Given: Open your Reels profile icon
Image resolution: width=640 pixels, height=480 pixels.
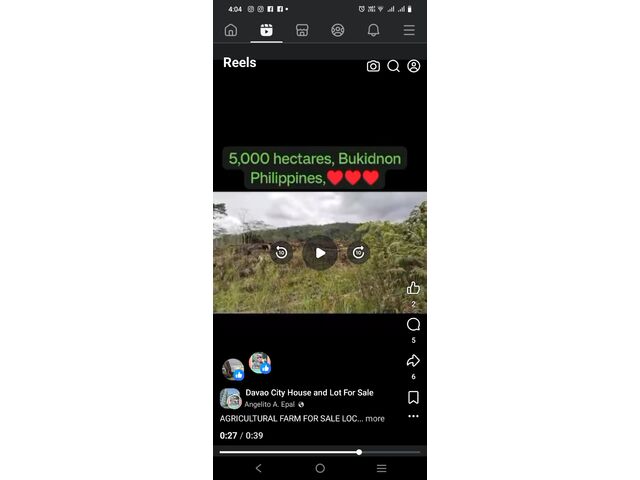Looking at the screenshot, I should (x=414, y=66).
